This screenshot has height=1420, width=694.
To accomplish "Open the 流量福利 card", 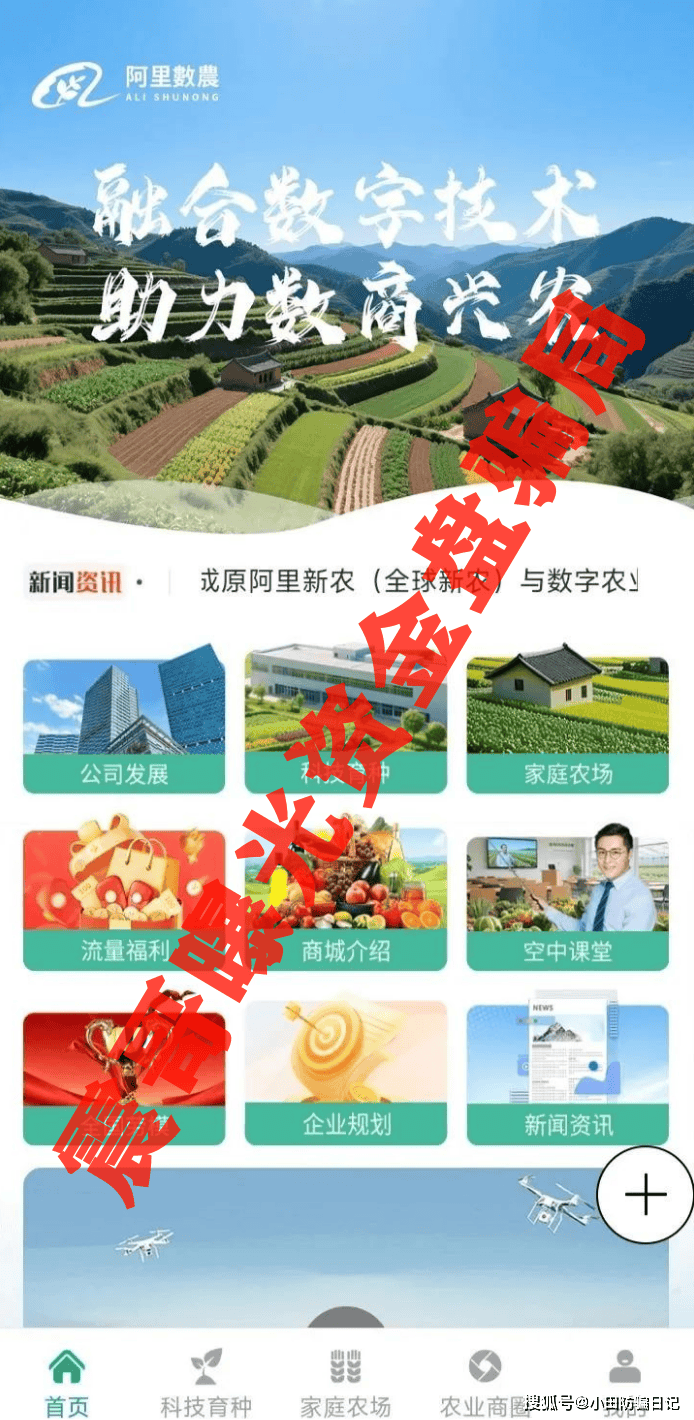I will click(x=124, y=900).
